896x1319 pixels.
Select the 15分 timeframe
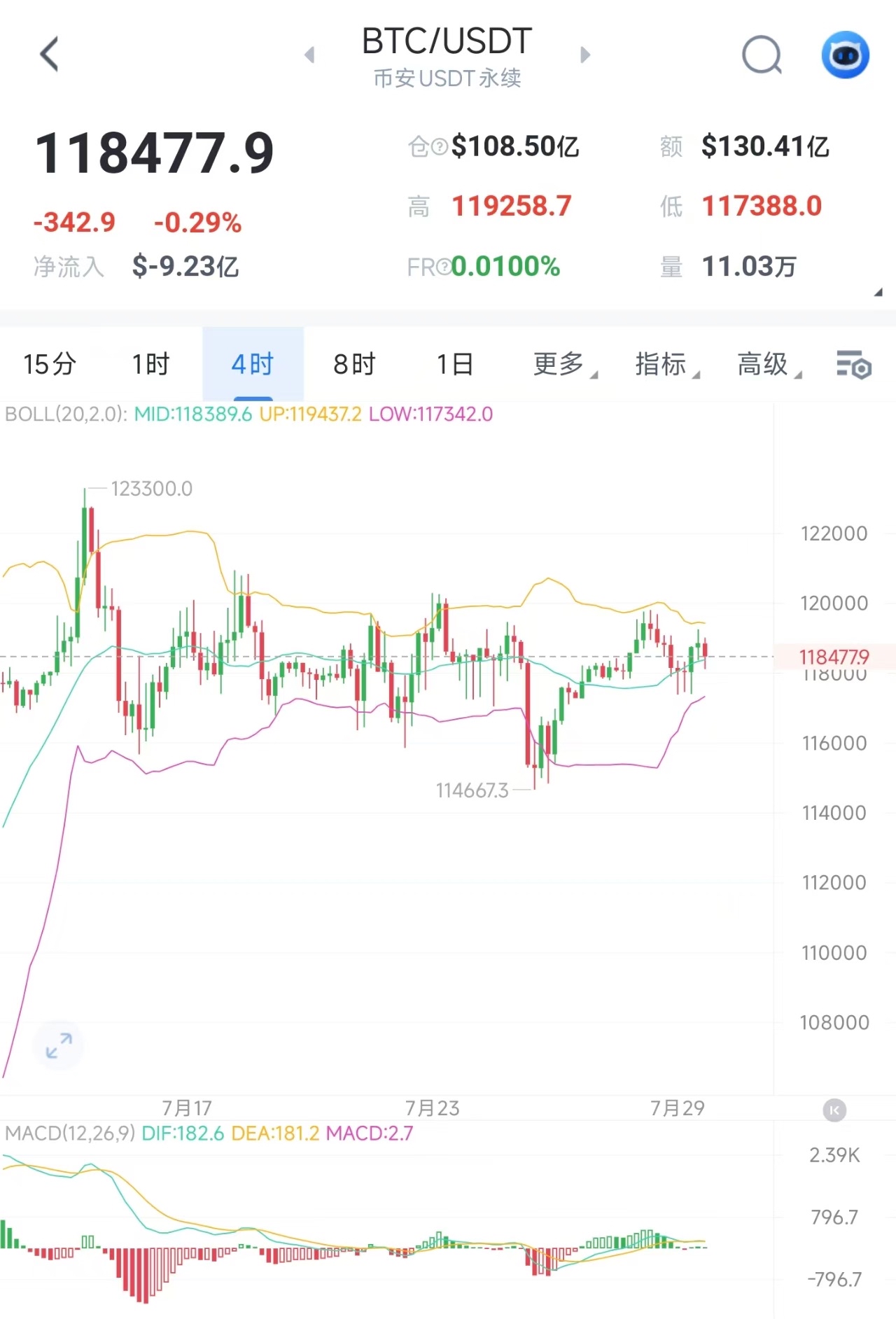click(50, 364)
